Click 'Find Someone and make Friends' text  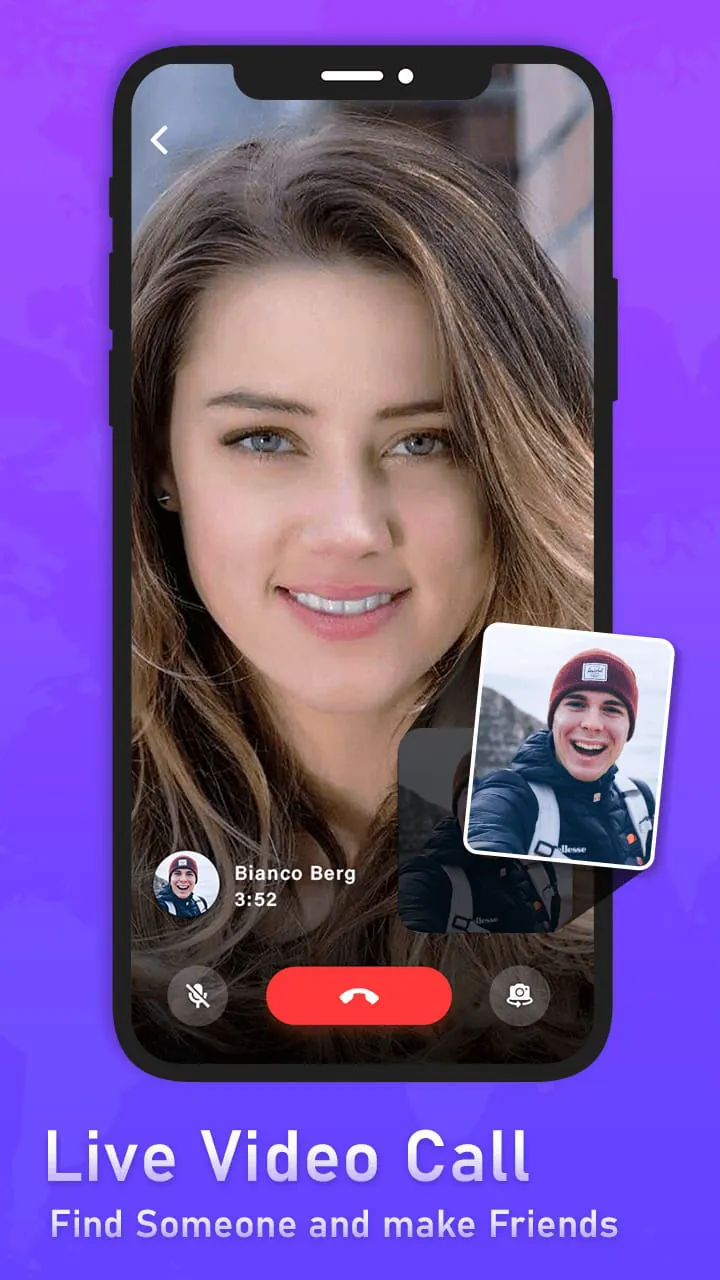click(x=333, y=1224)
